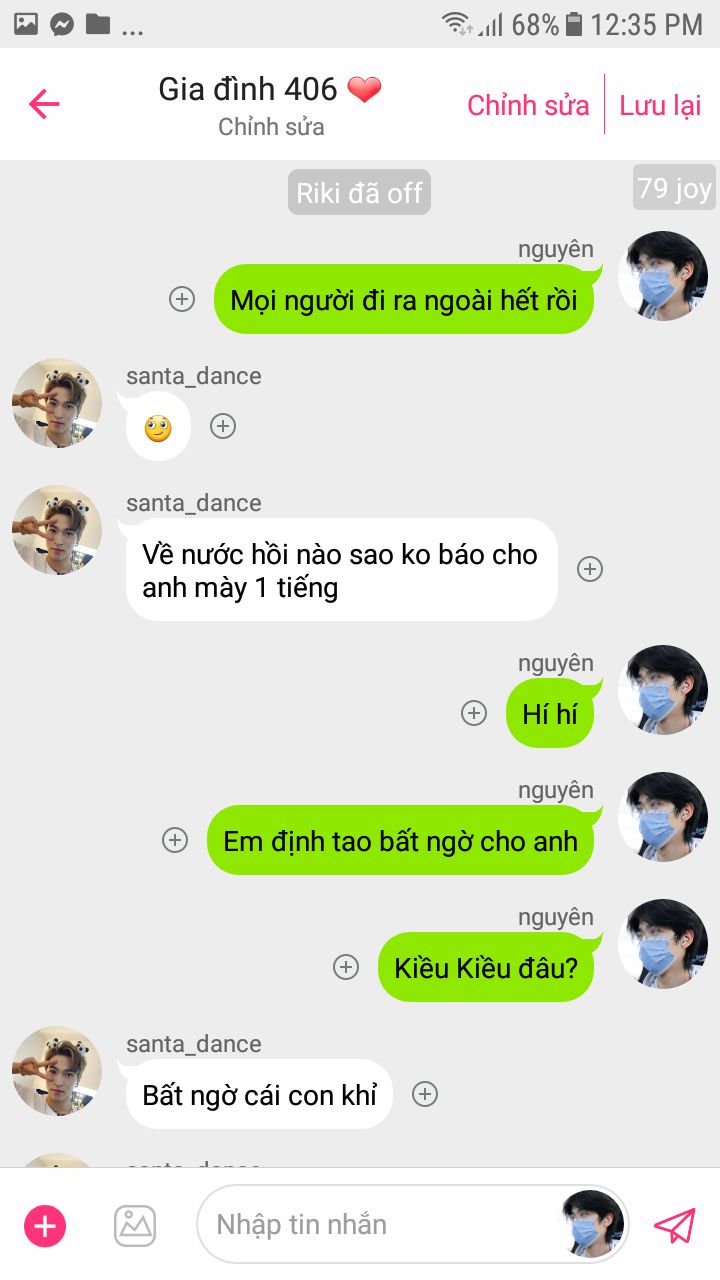Tap the plus next to "Hí hí"
720x1280 pixels.
click(x=474, y=713)
